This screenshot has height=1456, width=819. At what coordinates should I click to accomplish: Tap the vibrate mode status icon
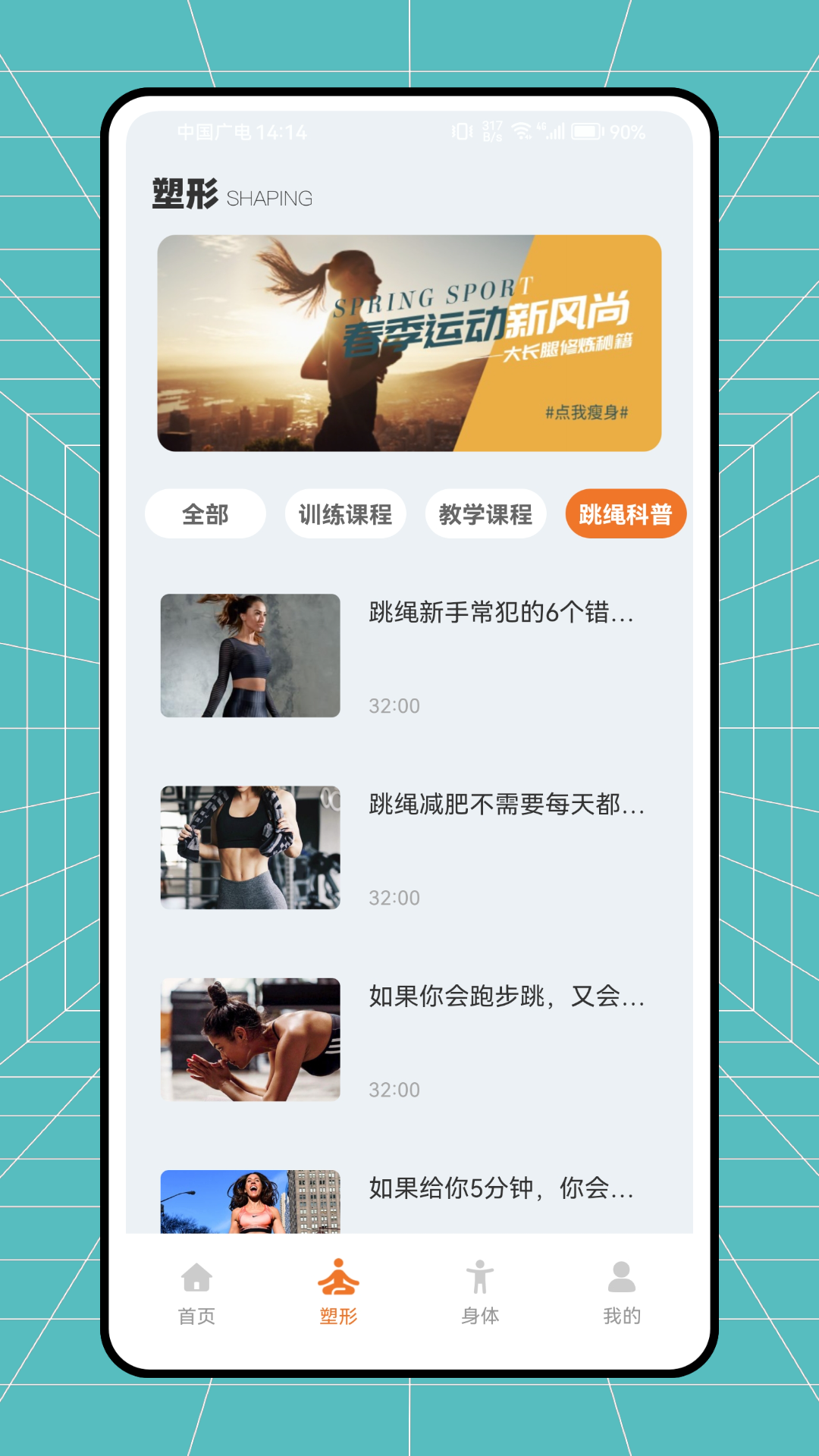click(463, 132)
